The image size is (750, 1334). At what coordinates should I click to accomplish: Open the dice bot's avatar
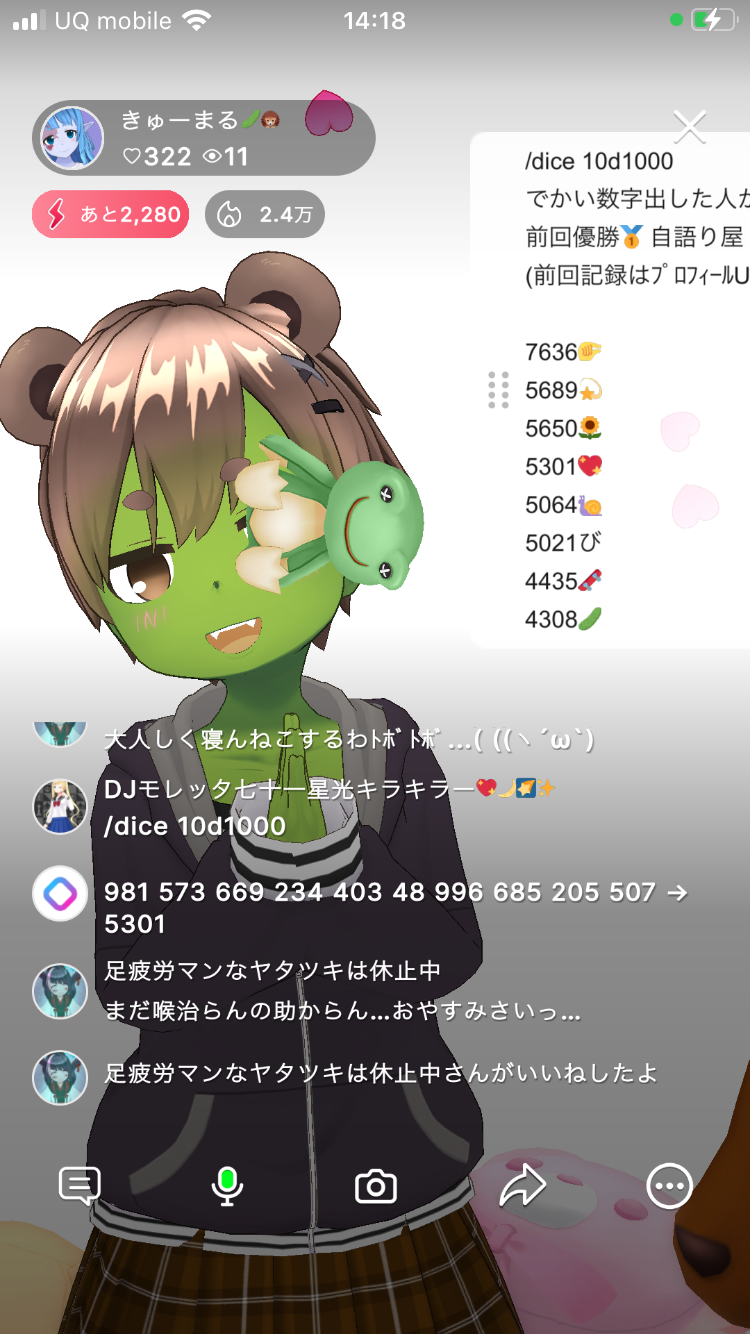point(60,893)
